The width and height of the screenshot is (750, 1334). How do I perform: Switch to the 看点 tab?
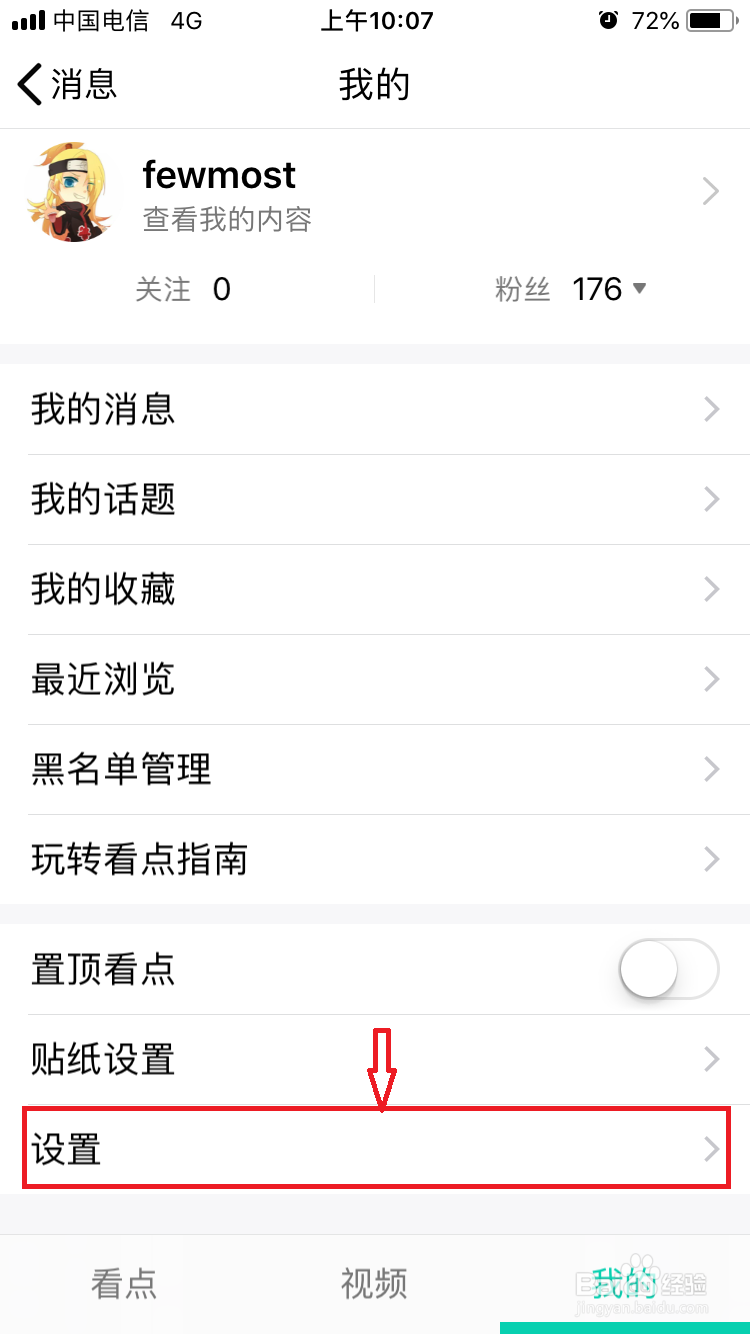124,1283
